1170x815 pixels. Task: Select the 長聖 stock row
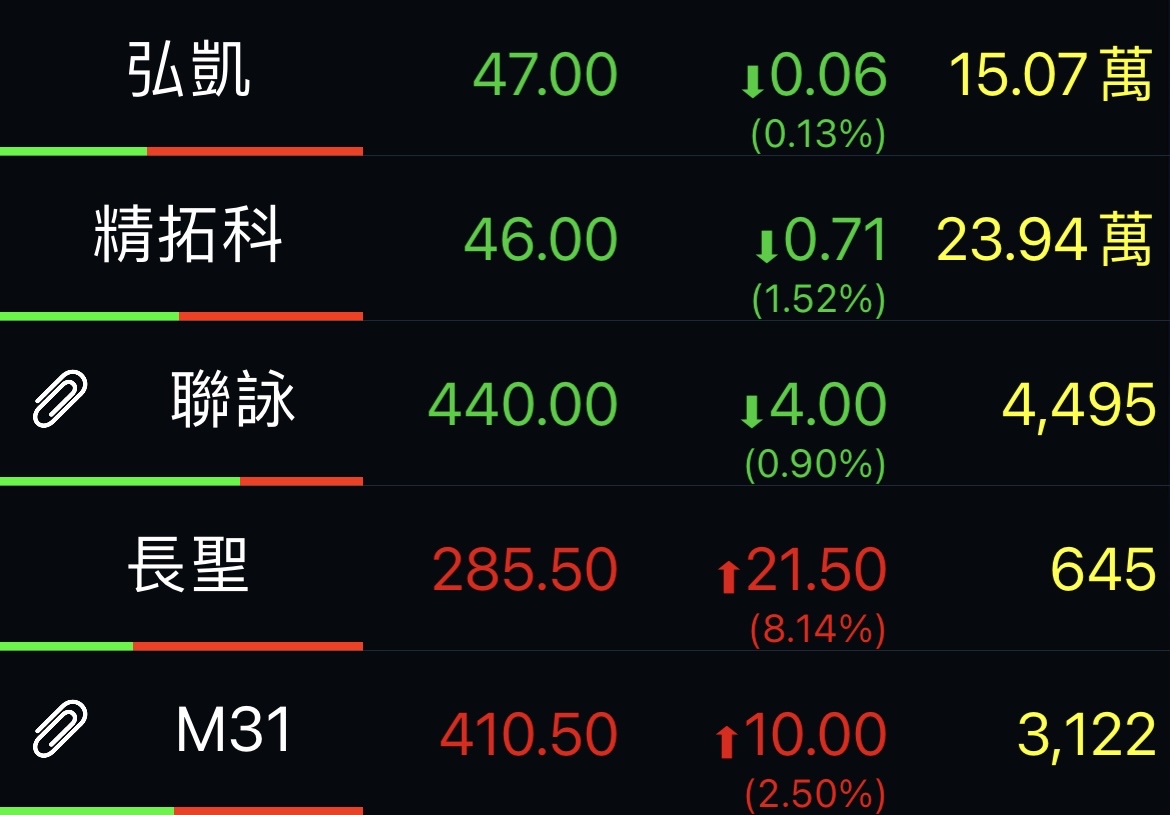pyautogui.click(x=189, y=568)
